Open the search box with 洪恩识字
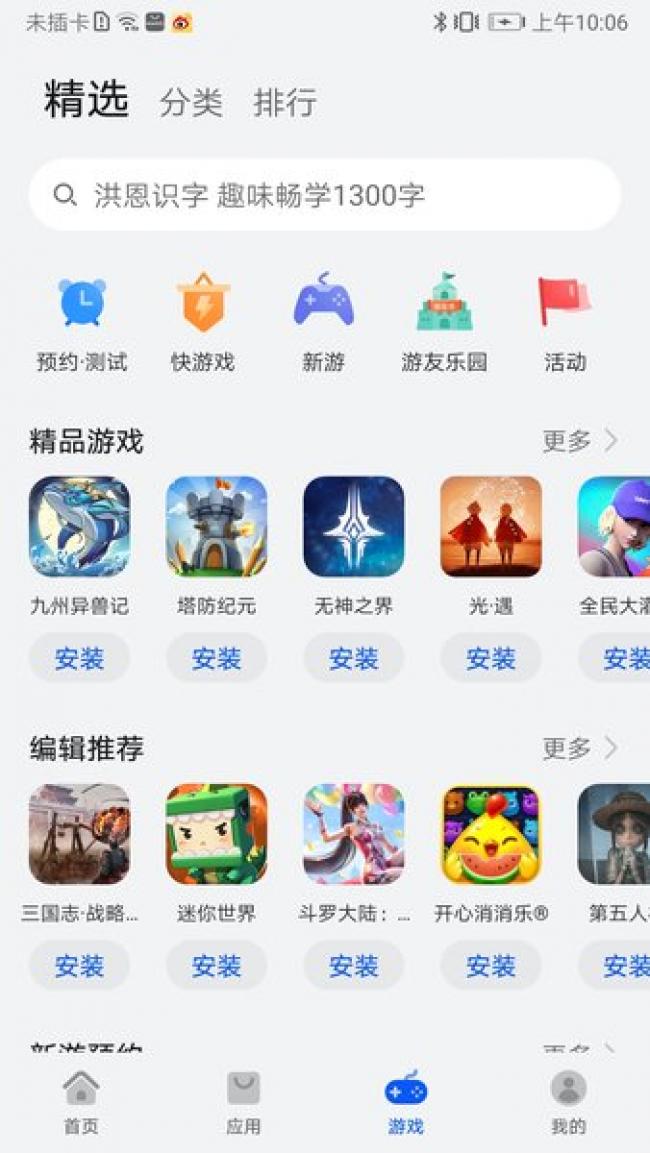Image resolution: width=650 pixels, height=1153 pixels. click(325, 195)
